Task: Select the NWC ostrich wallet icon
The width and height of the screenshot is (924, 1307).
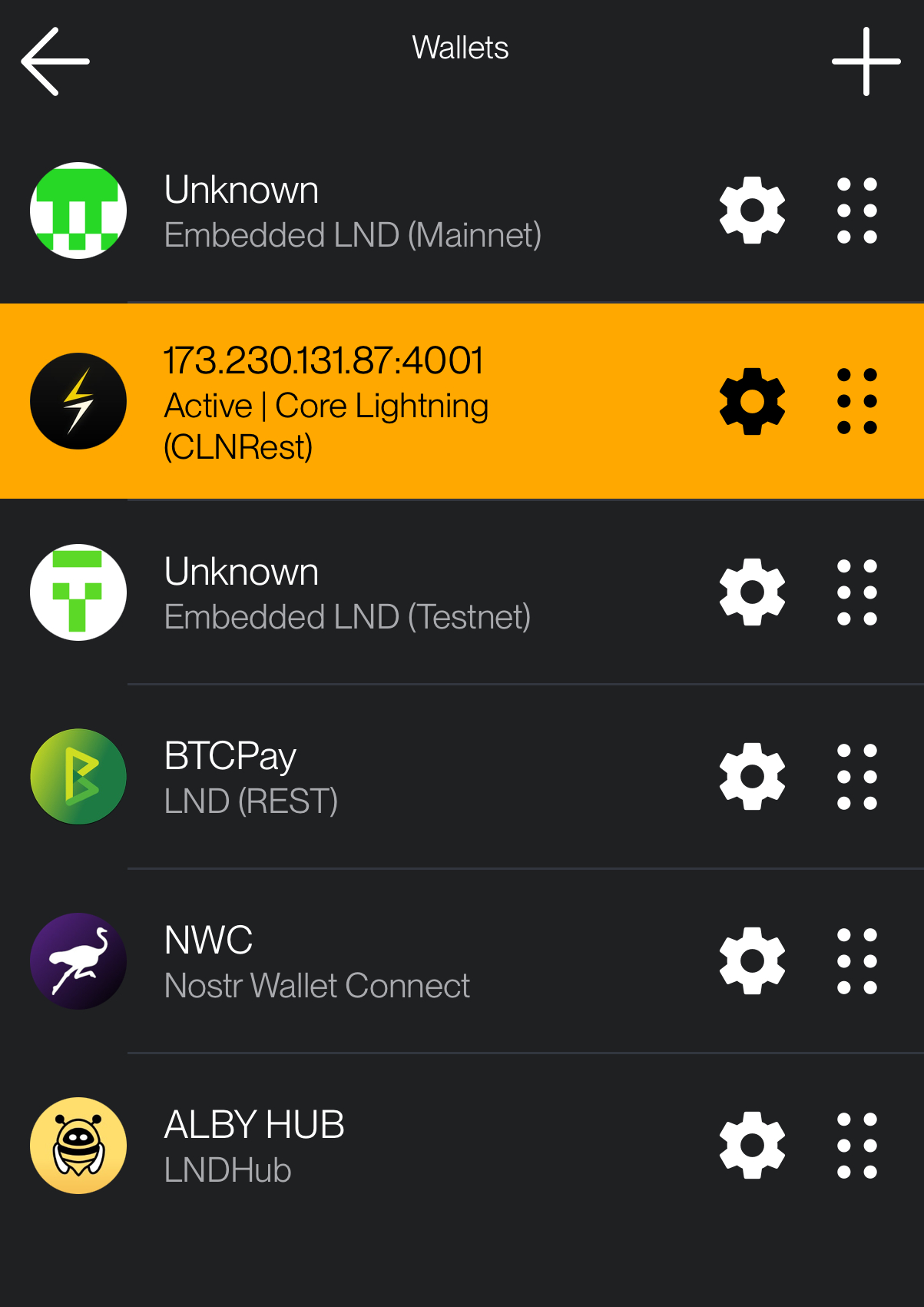Action: point(78,960)
